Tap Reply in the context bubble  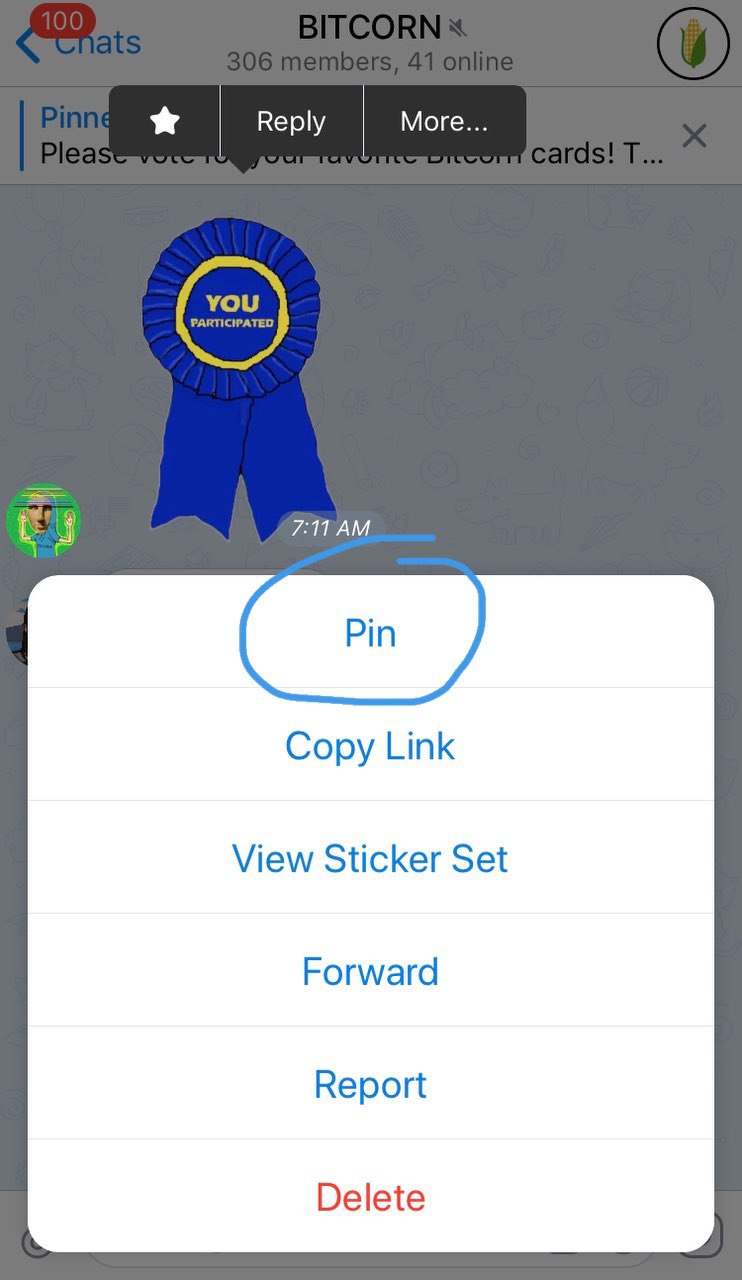[291, 122]
